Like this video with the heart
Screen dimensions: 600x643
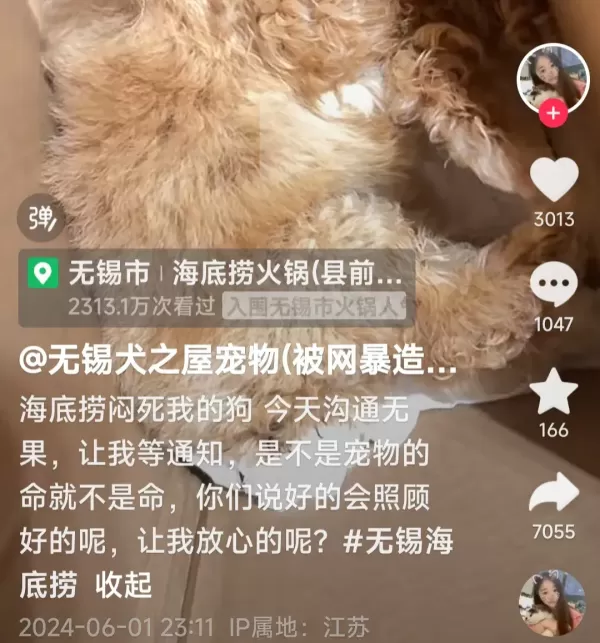click(553, 180)
